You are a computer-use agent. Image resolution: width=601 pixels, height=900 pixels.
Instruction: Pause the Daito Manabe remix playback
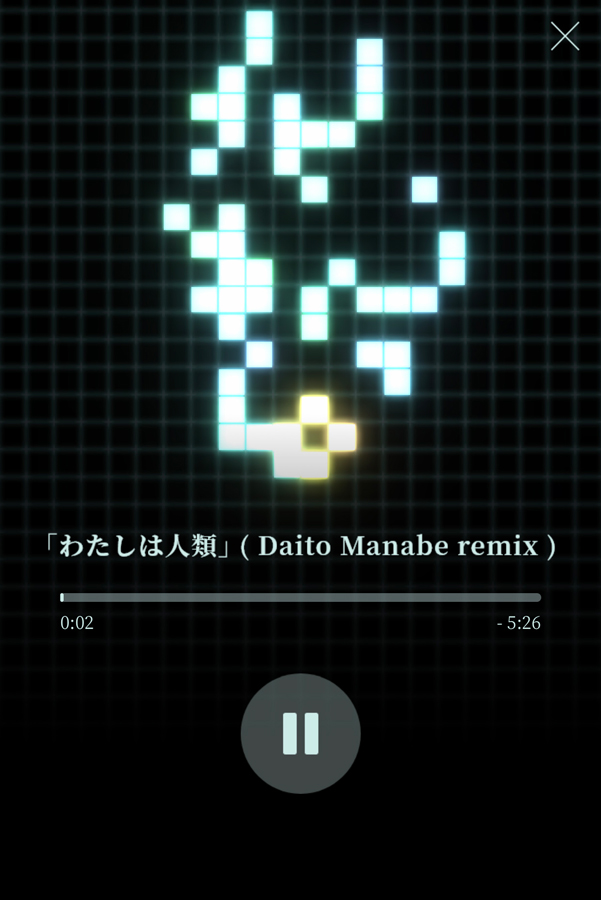click(300, 733)
